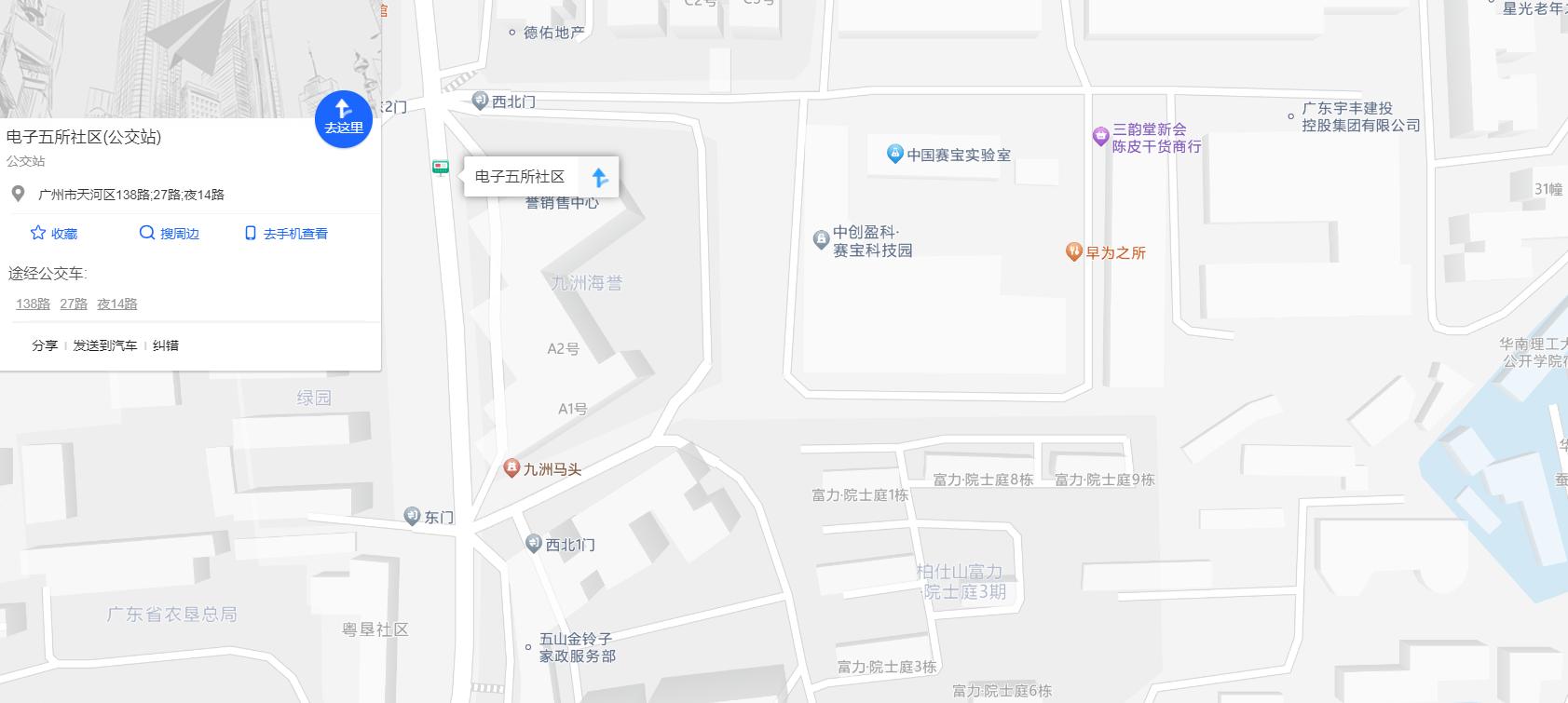Open the 中国赛宝实验室 map marker
Image resolution: width=1568 pixels, height=703 pixels.
pos(894,154)
